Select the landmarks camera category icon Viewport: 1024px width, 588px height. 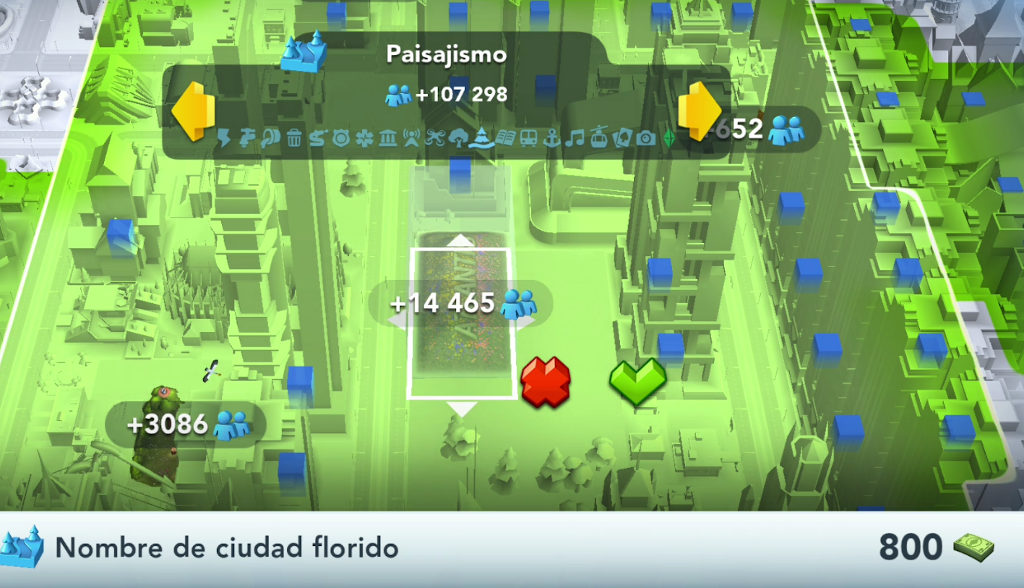[645, 139]
